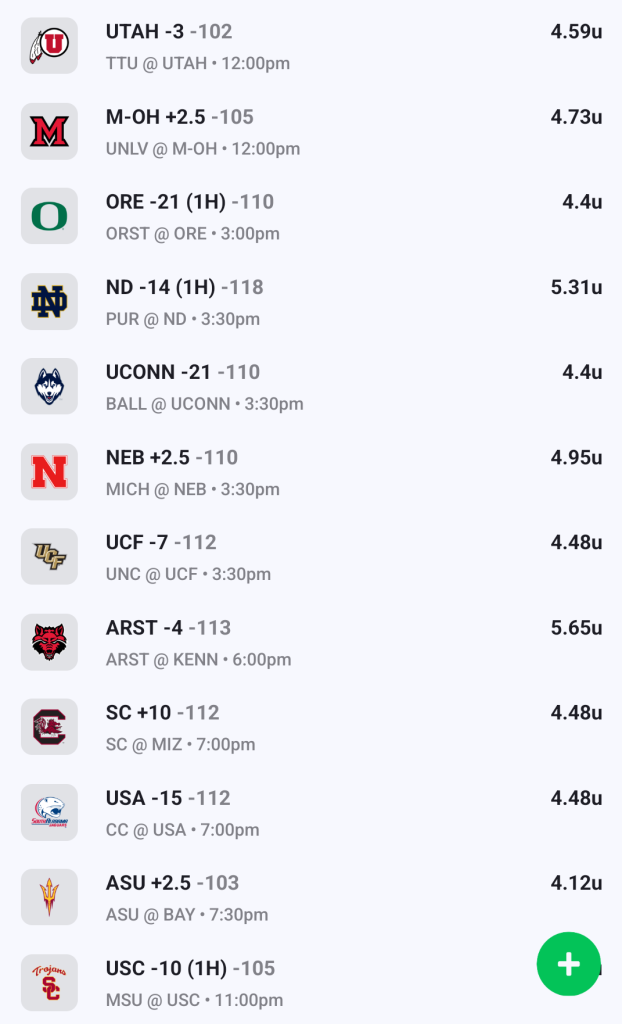View the NEB +2.5 pick
This screenshot has height=1024, width=622.
310,472
